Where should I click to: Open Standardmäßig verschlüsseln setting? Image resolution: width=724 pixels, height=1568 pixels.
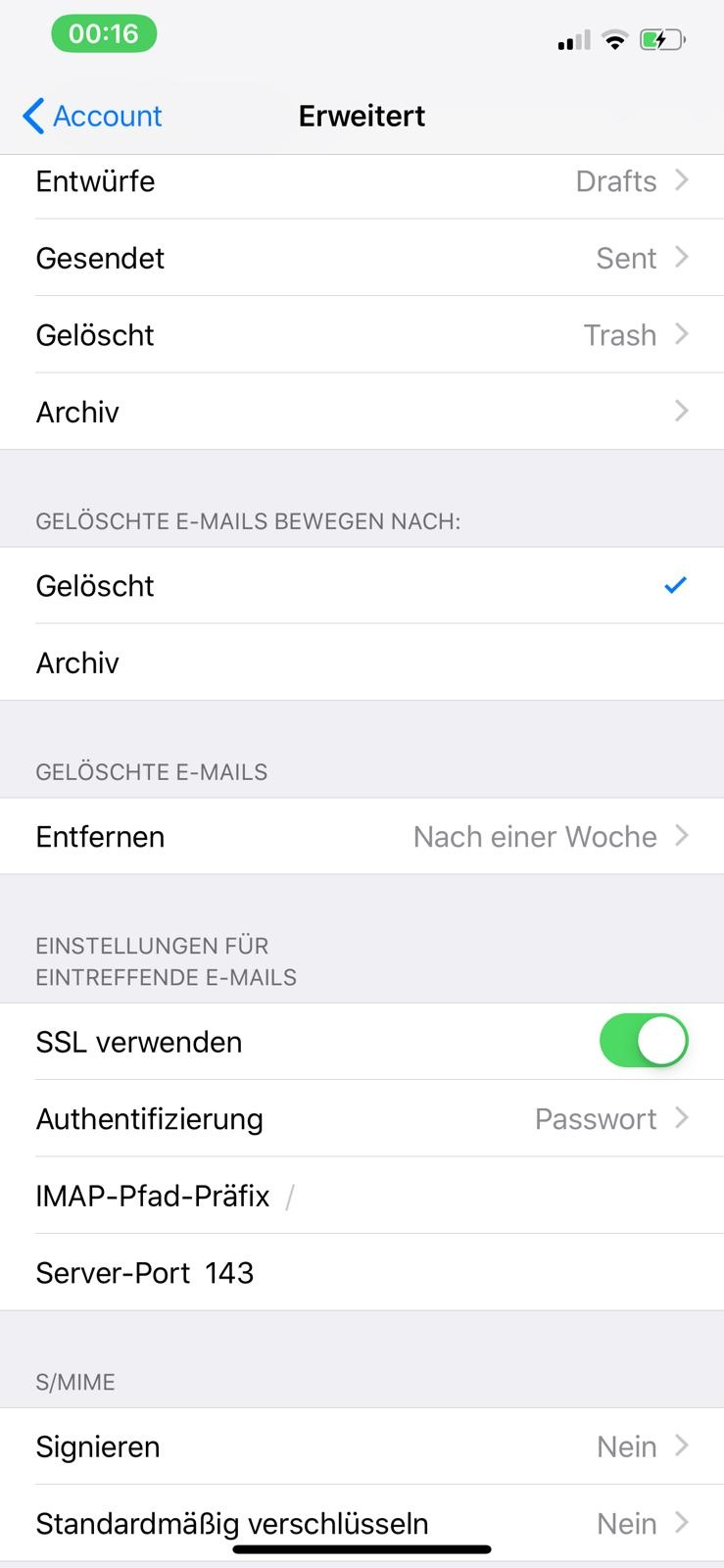pyautogui.click(x=362, y=1523)
